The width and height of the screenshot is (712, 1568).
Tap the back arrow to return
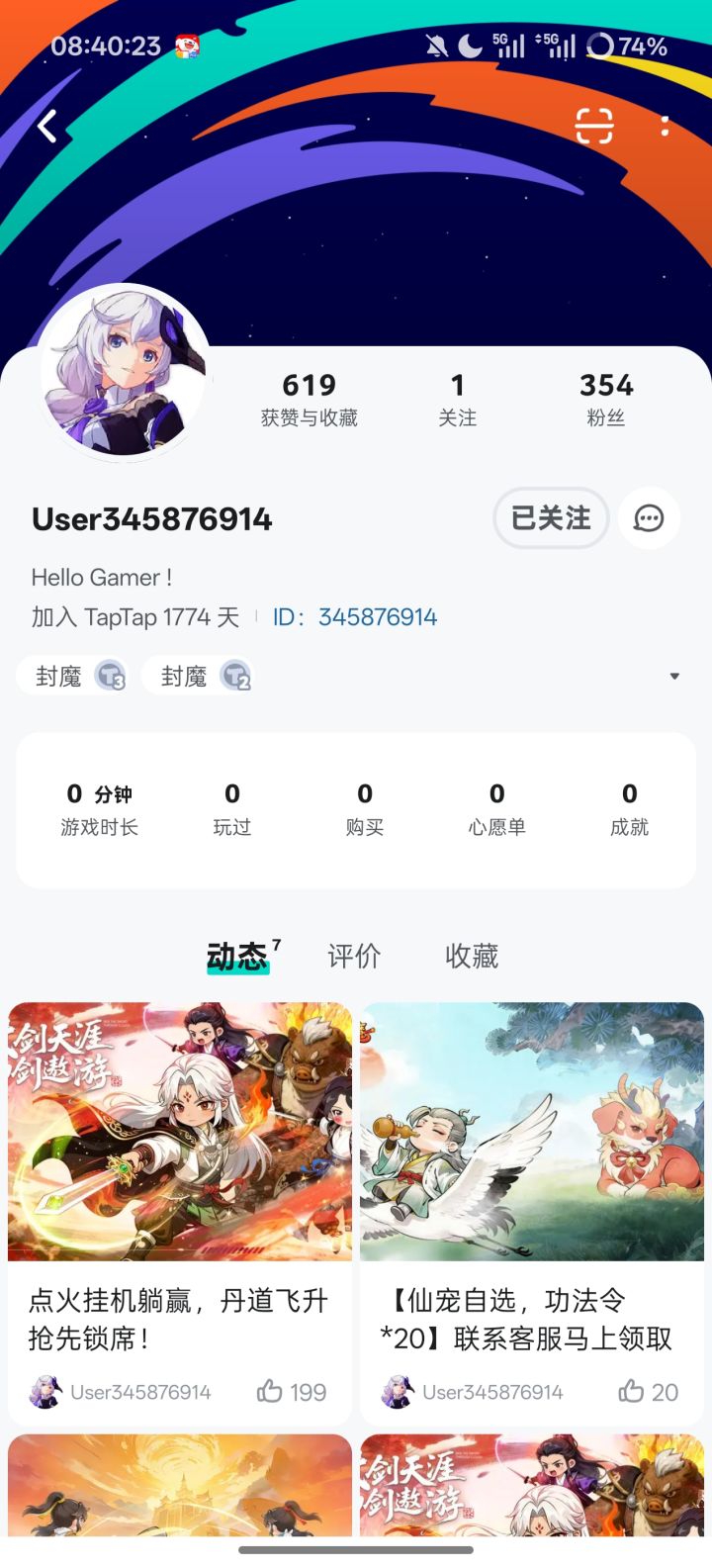46,126
